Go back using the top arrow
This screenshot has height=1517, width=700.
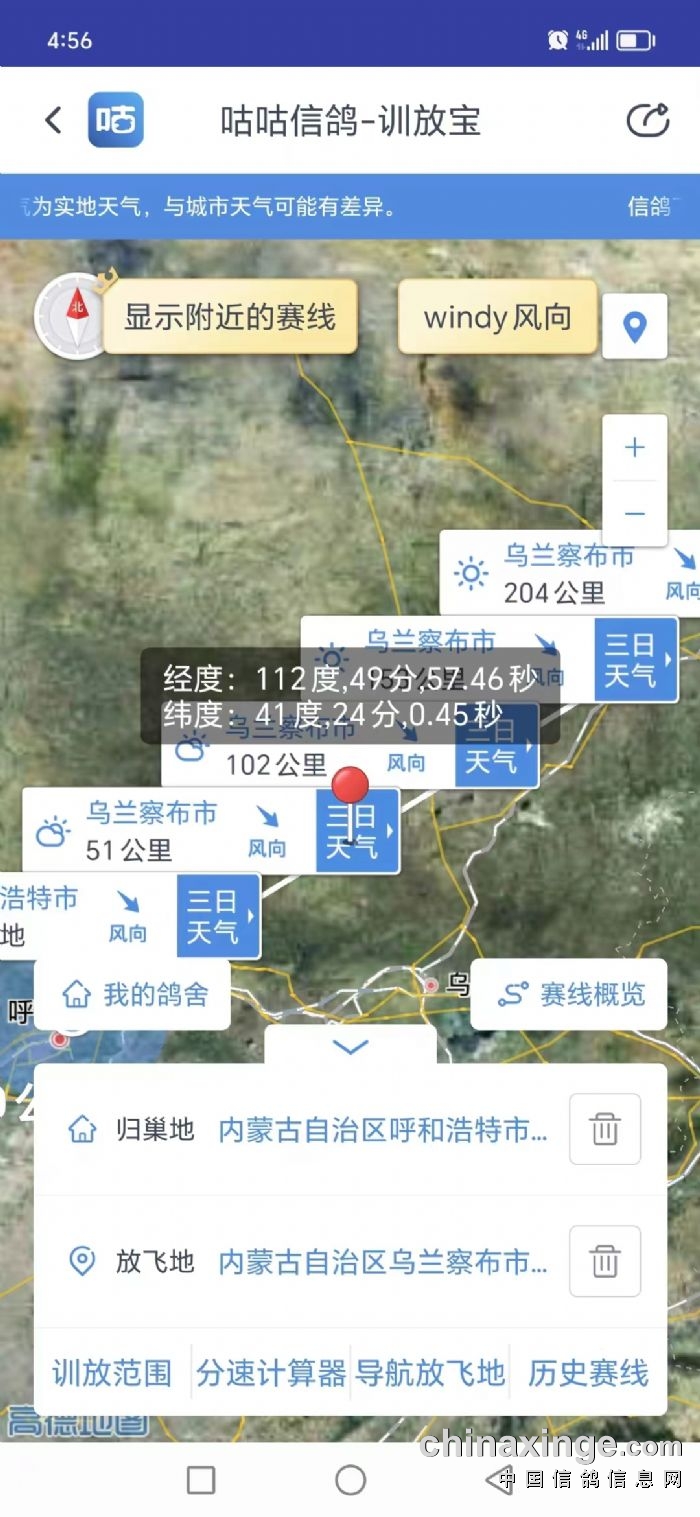(x=54, y=121)
